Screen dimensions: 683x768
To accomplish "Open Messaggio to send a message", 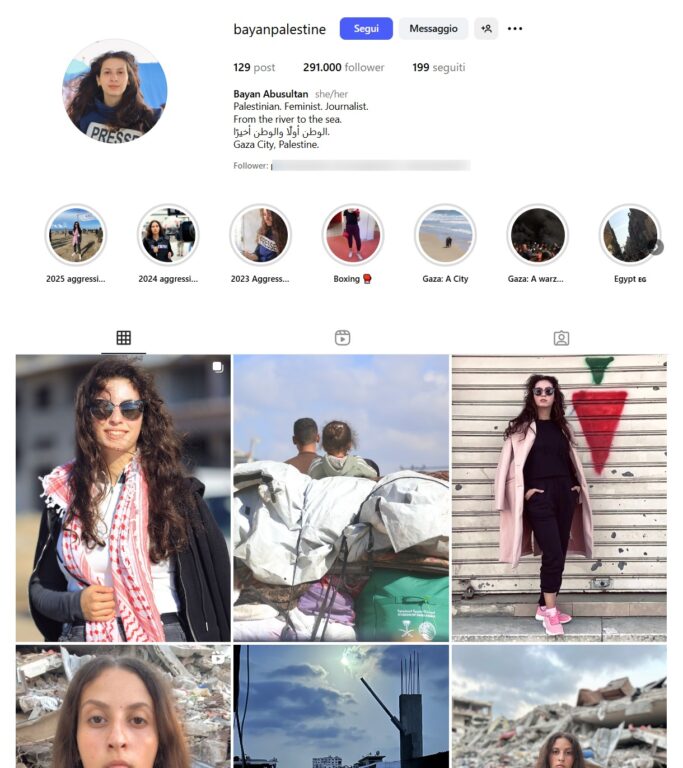I will pyautogui.click(x=433, y=29).
